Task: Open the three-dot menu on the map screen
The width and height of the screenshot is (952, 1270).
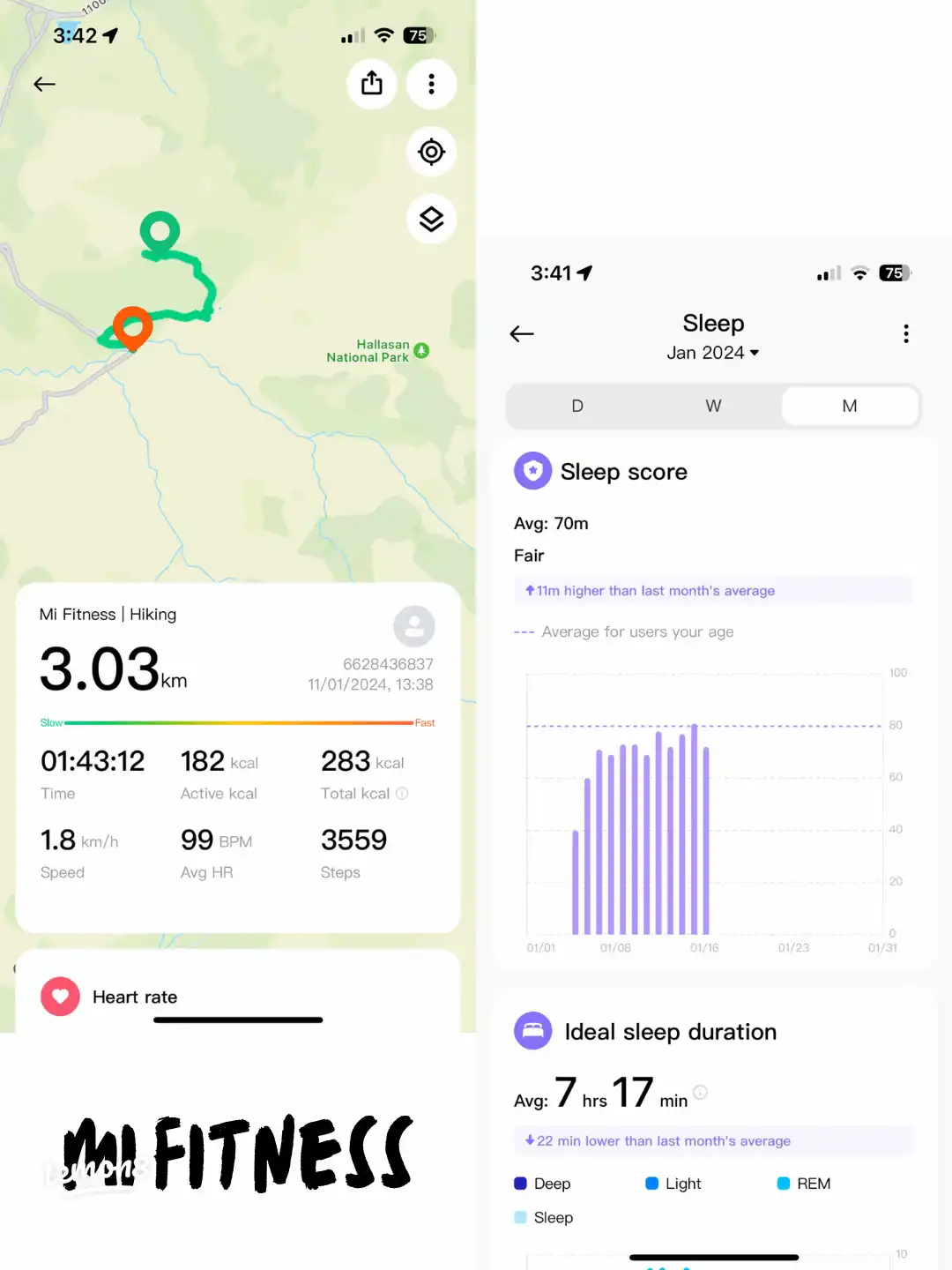Action: click(x=431, y=84)
